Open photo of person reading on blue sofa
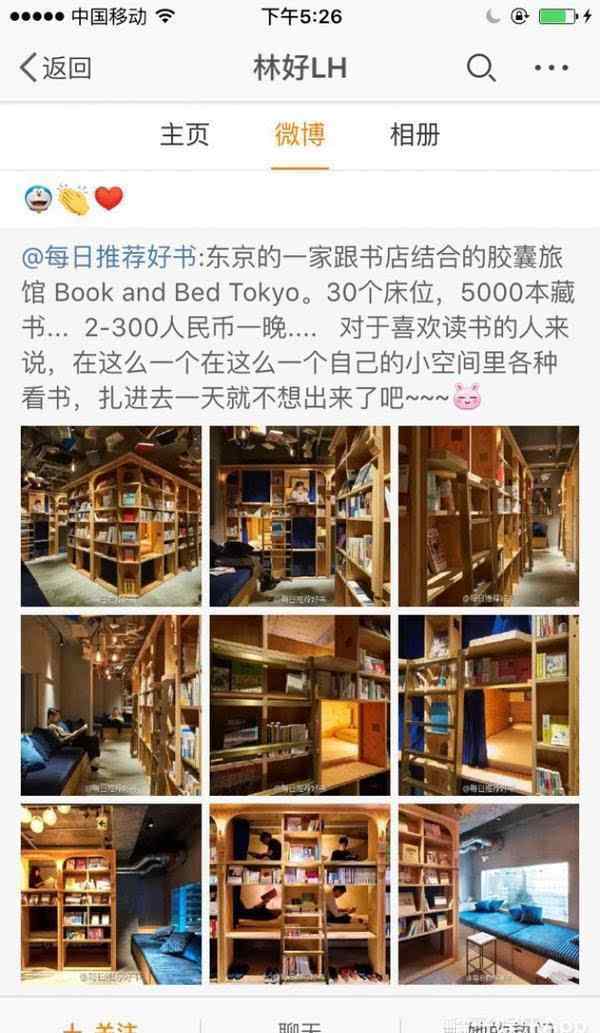 (111, 705)
